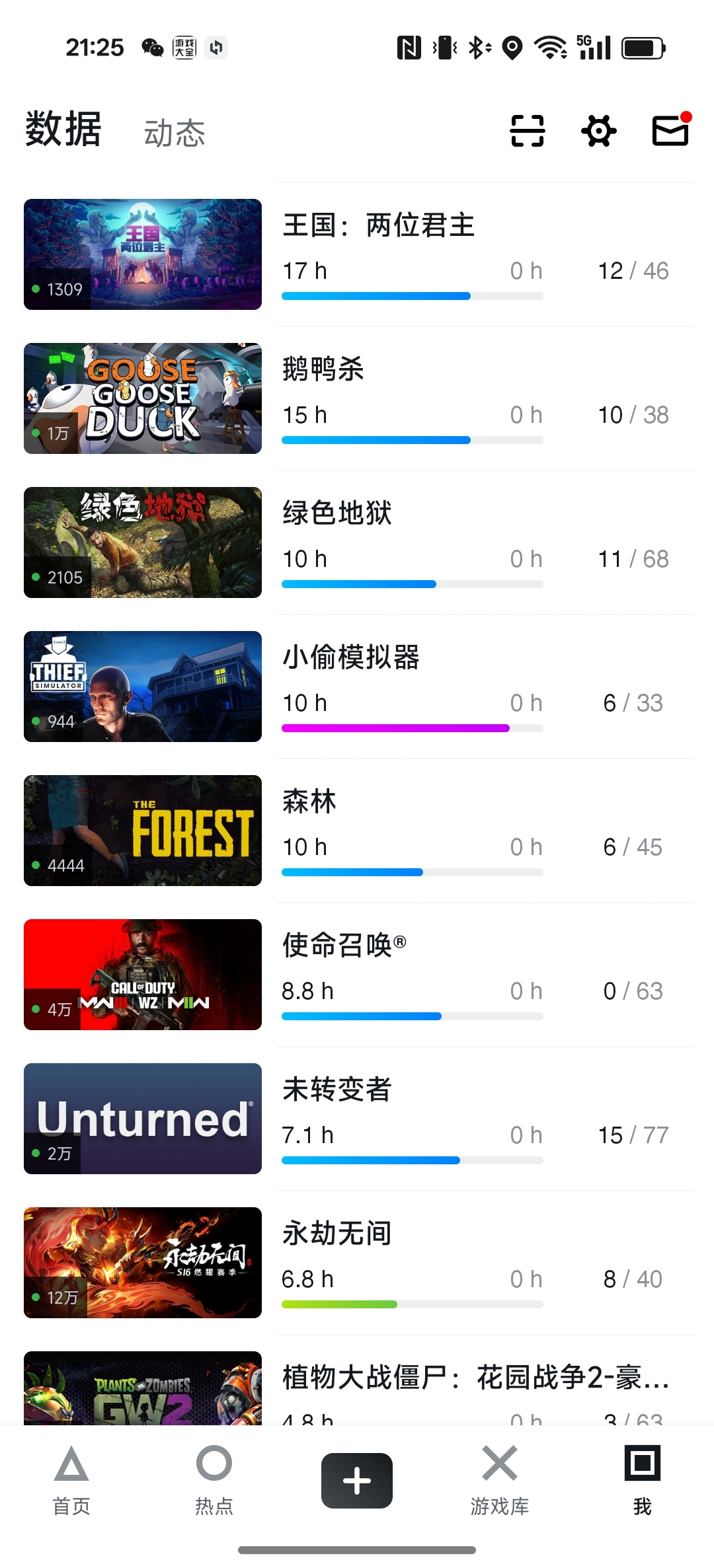Open settings via the gear icon

(599, 130)
